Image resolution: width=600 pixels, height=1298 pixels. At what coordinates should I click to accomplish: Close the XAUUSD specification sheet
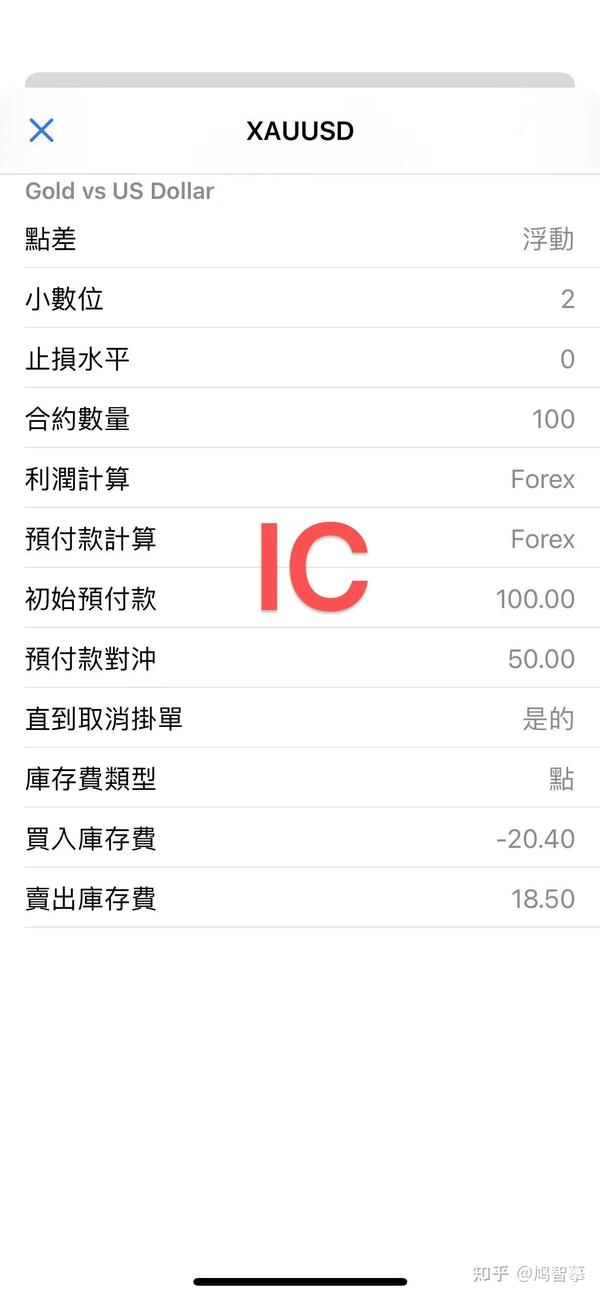[41, 130]
